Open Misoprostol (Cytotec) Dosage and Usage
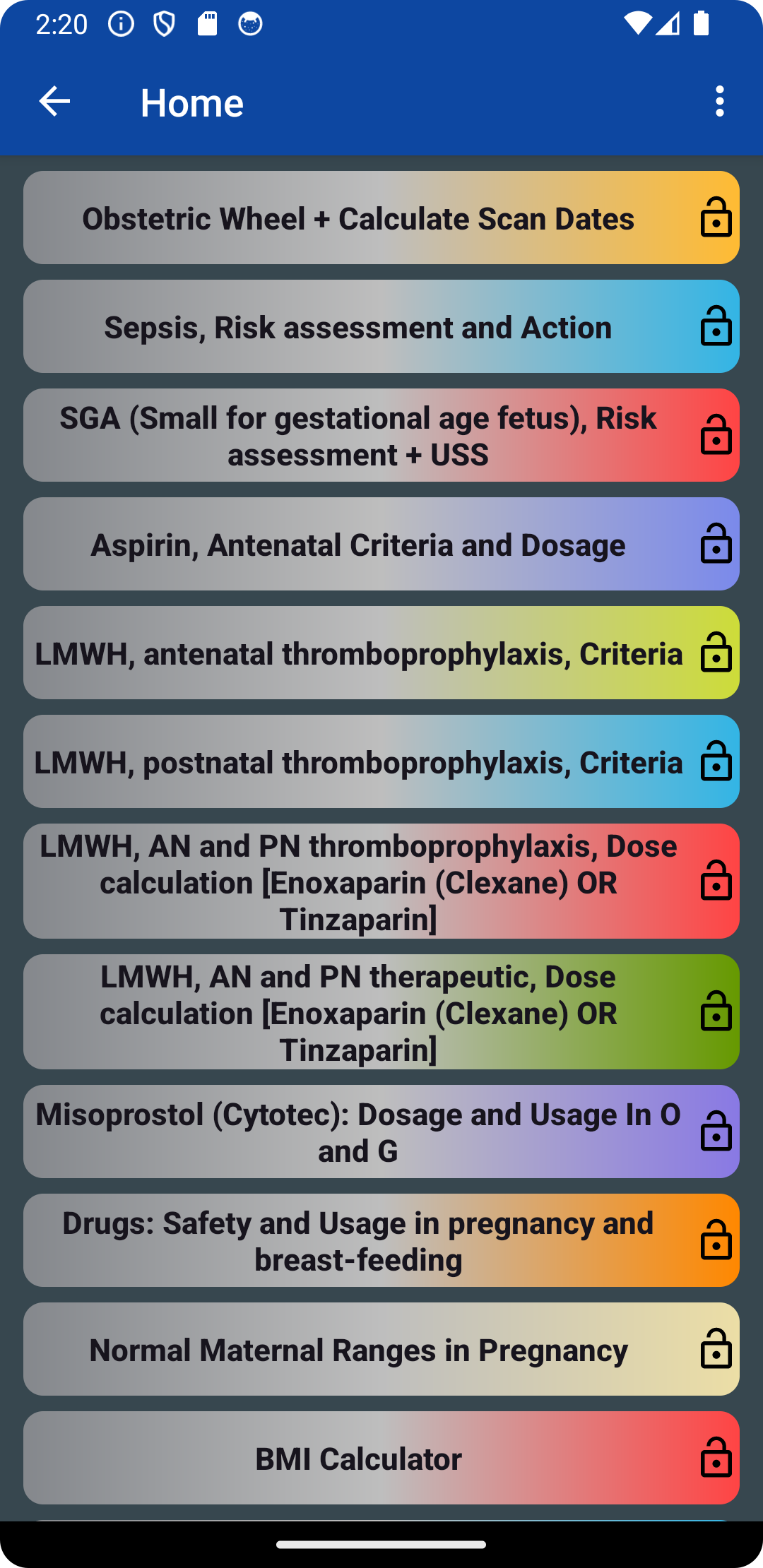The image size is (763, 1568). 381,1132
